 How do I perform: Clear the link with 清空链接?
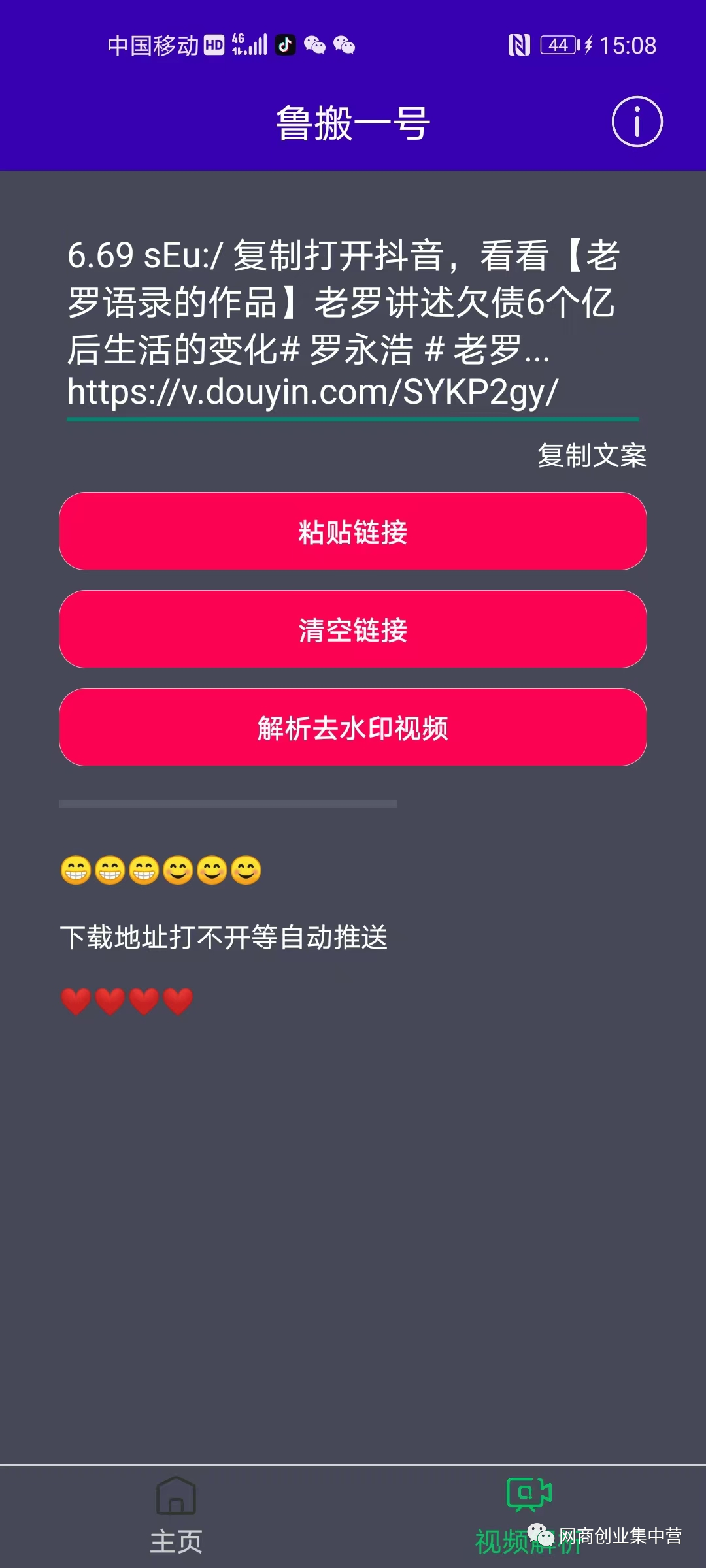[x=353, y=629]
